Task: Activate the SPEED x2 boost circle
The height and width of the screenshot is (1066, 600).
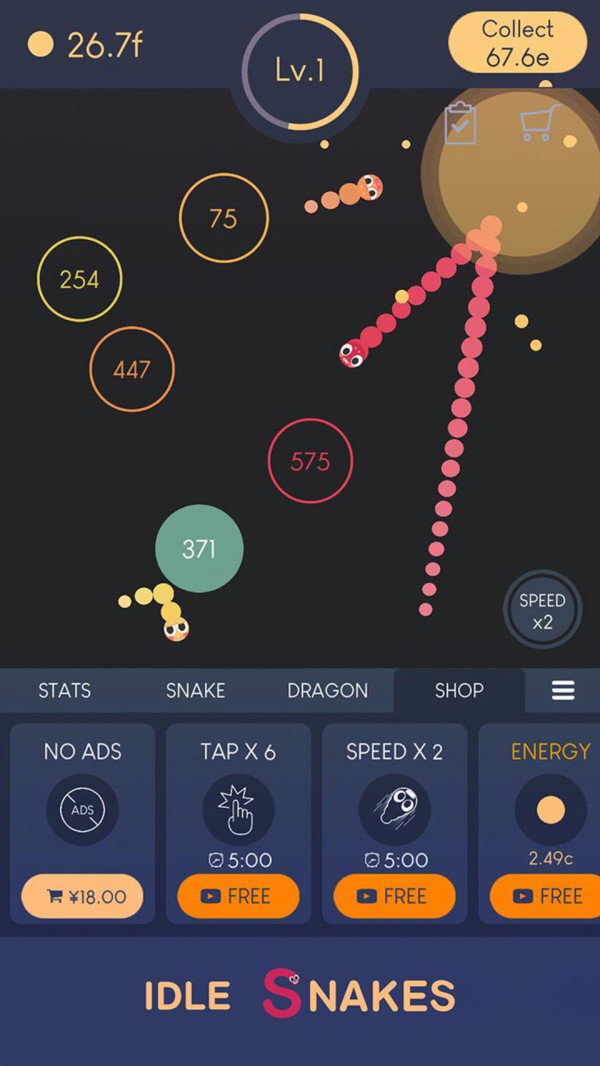Action: point(542,612)
